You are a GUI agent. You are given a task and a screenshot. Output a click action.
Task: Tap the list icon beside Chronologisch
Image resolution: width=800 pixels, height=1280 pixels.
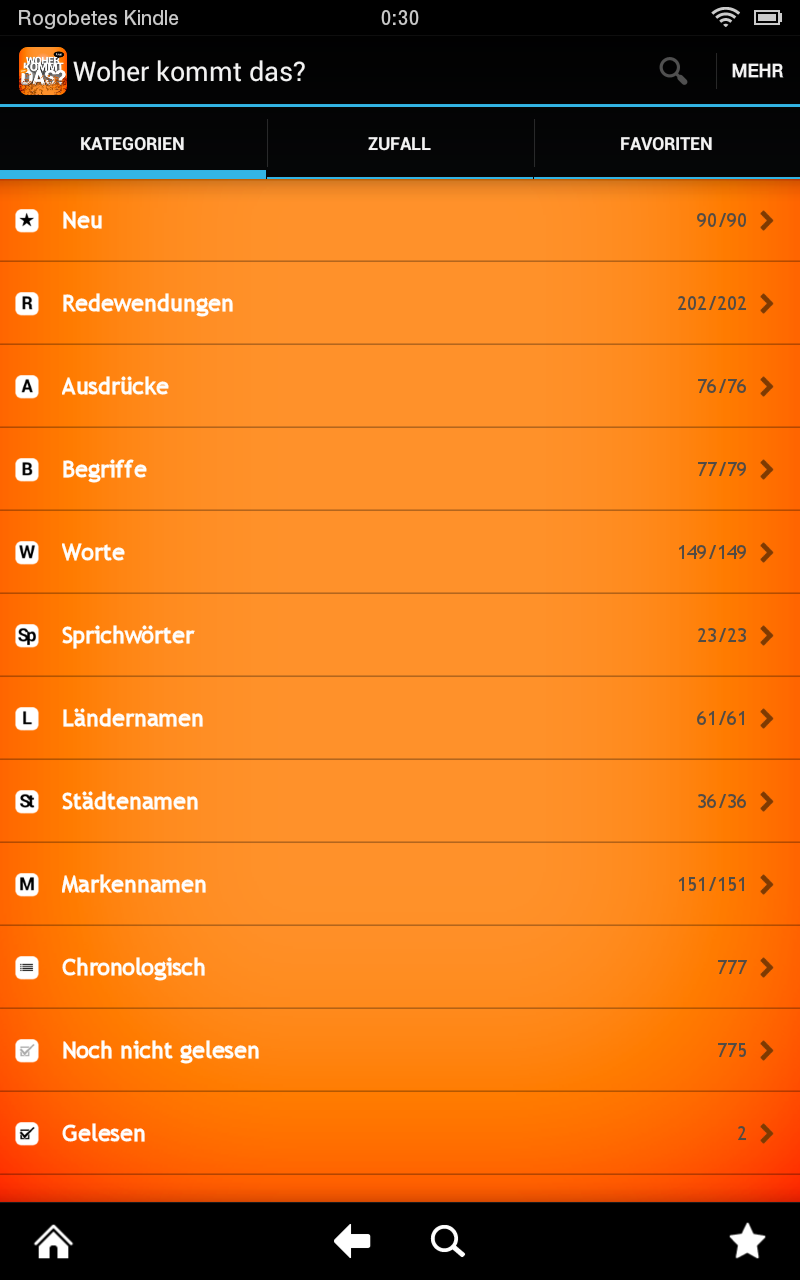pos(27,967)
